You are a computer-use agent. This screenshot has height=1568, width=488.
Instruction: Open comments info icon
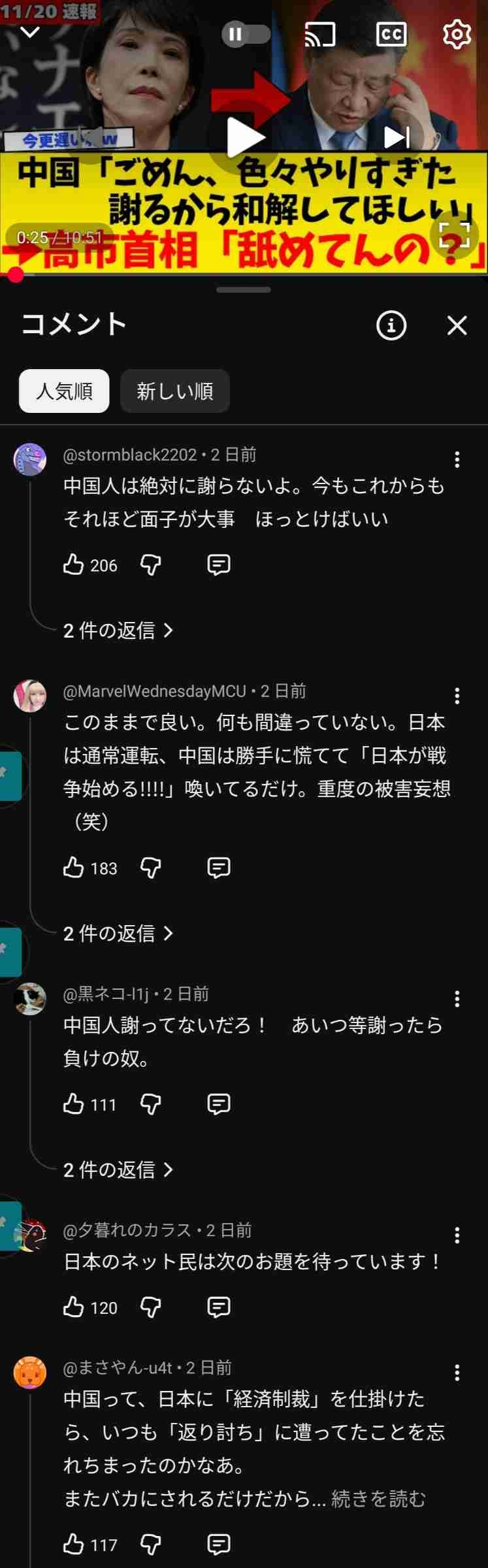tap(391, 325)
